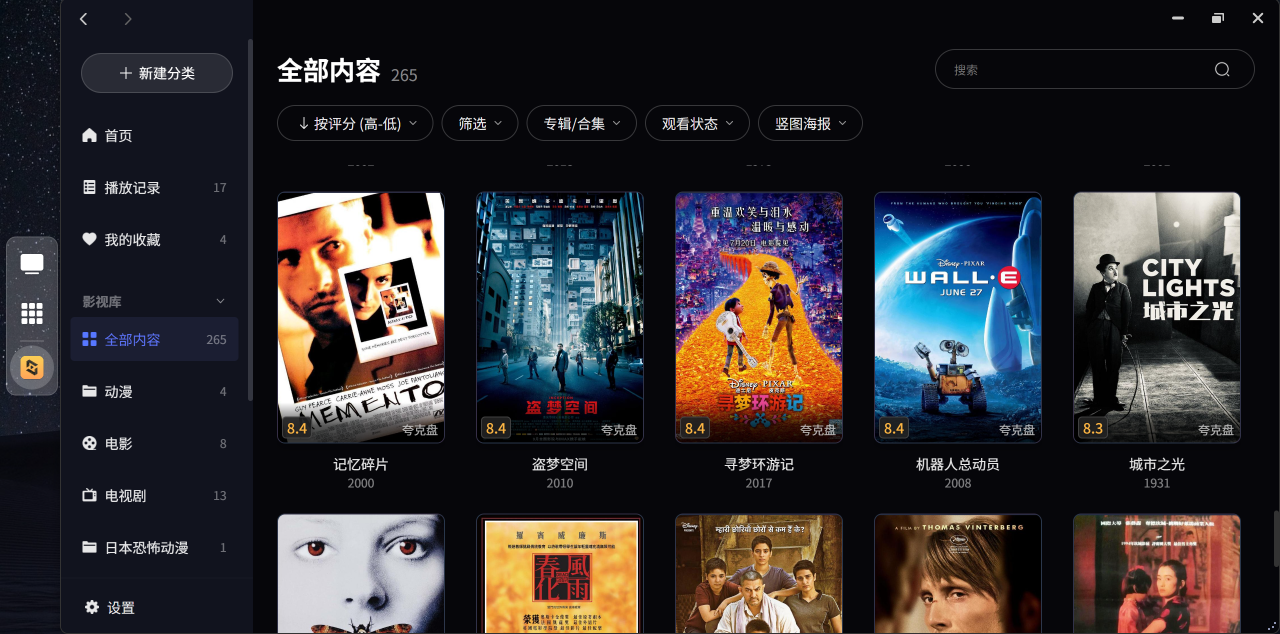
Task: Open the 首页 home page
Action: tap(118, 135)
